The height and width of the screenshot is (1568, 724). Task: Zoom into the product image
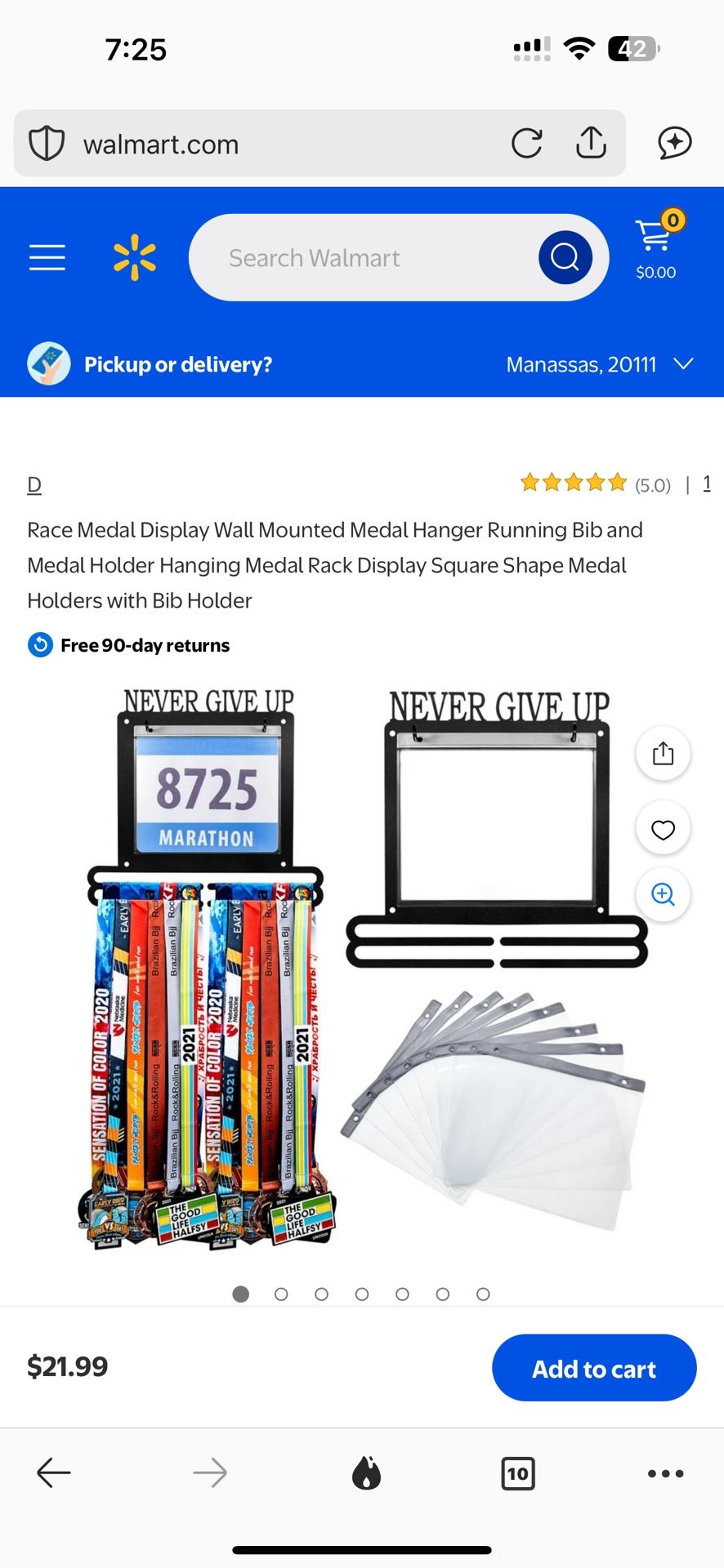[x=663, y=894]
